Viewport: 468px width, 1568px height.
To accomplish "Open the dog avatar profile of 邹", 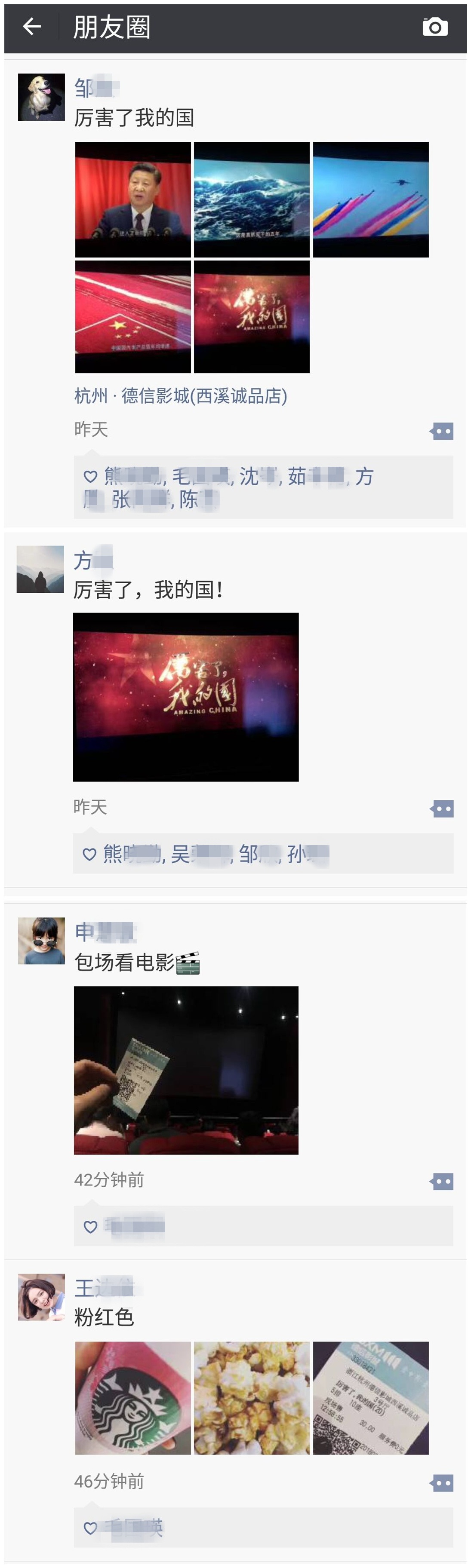I will tap(41, 98).
